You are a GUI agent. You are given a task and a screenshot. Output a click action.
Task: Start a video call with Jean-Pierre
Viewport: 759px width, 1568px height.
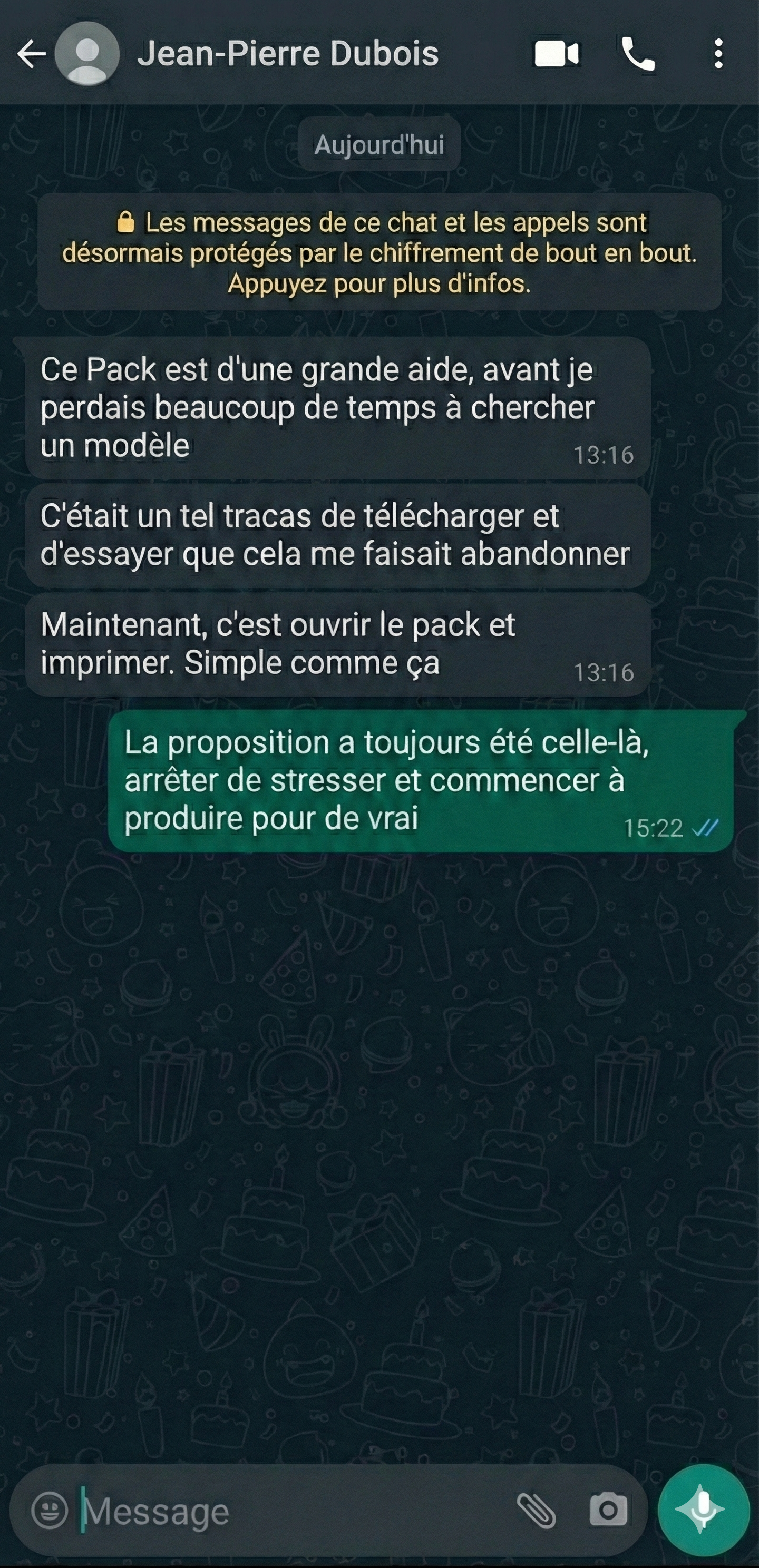coord(556,54)
